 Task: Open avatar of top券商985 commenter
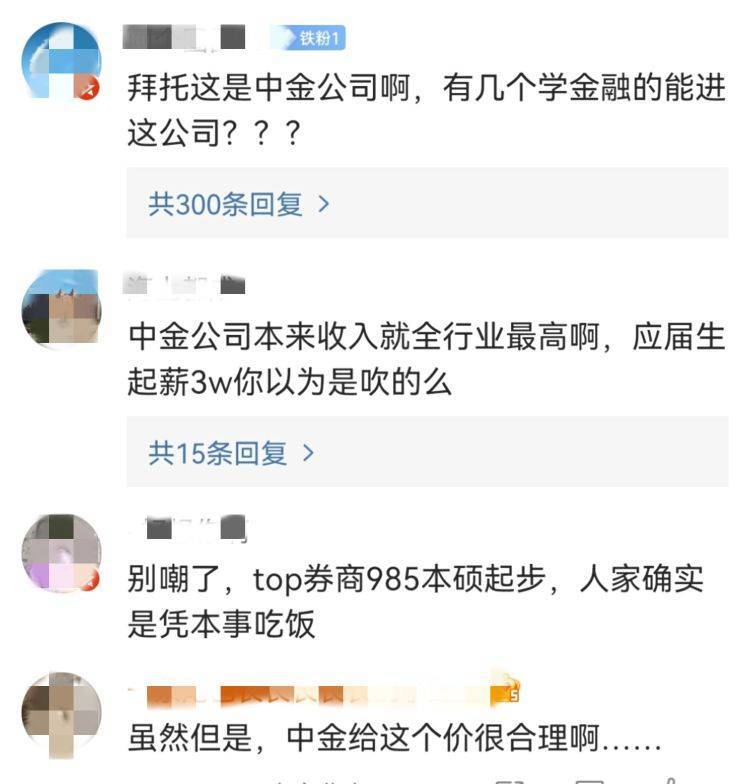pyautogui.click(x=61, y=553)
